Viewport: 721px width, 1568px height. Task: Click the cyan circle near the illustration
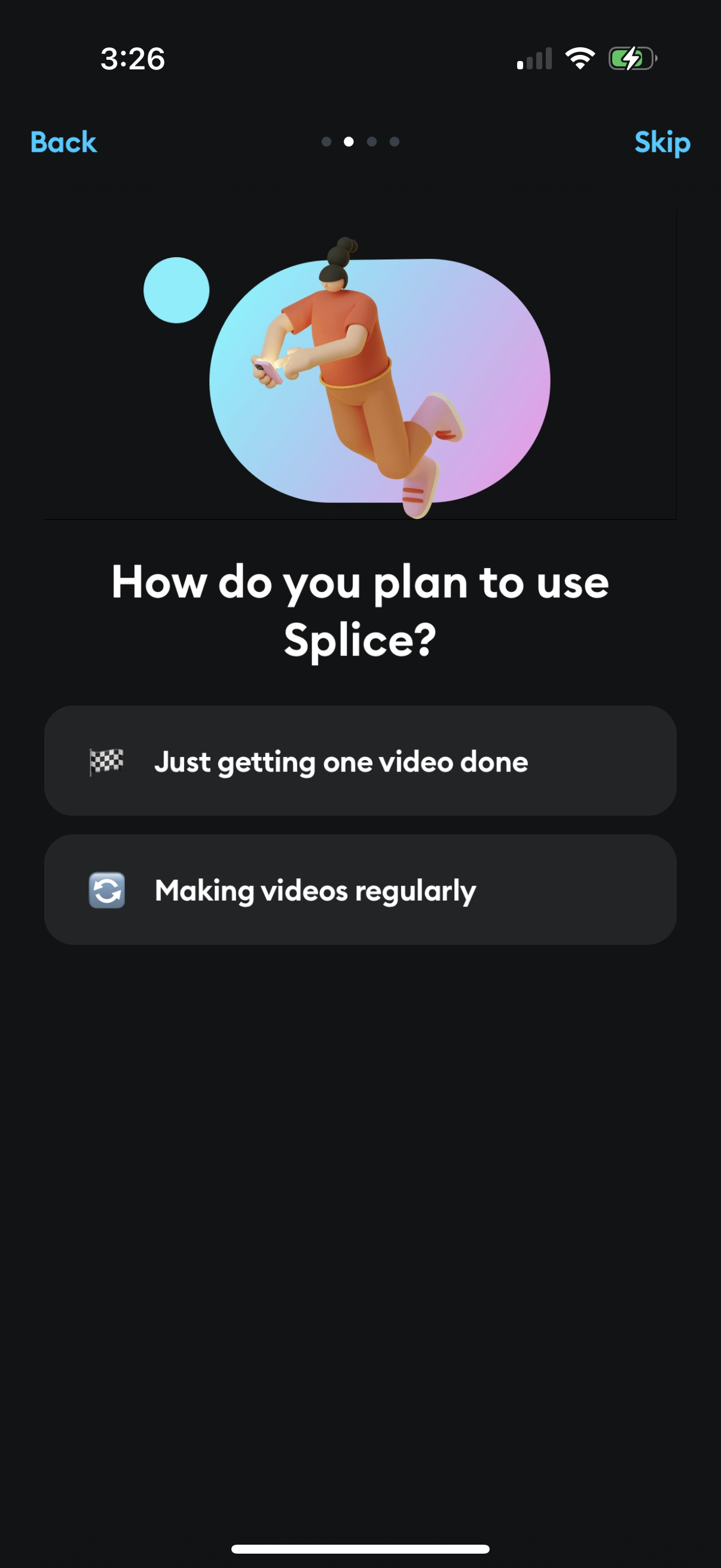[176, 288]
